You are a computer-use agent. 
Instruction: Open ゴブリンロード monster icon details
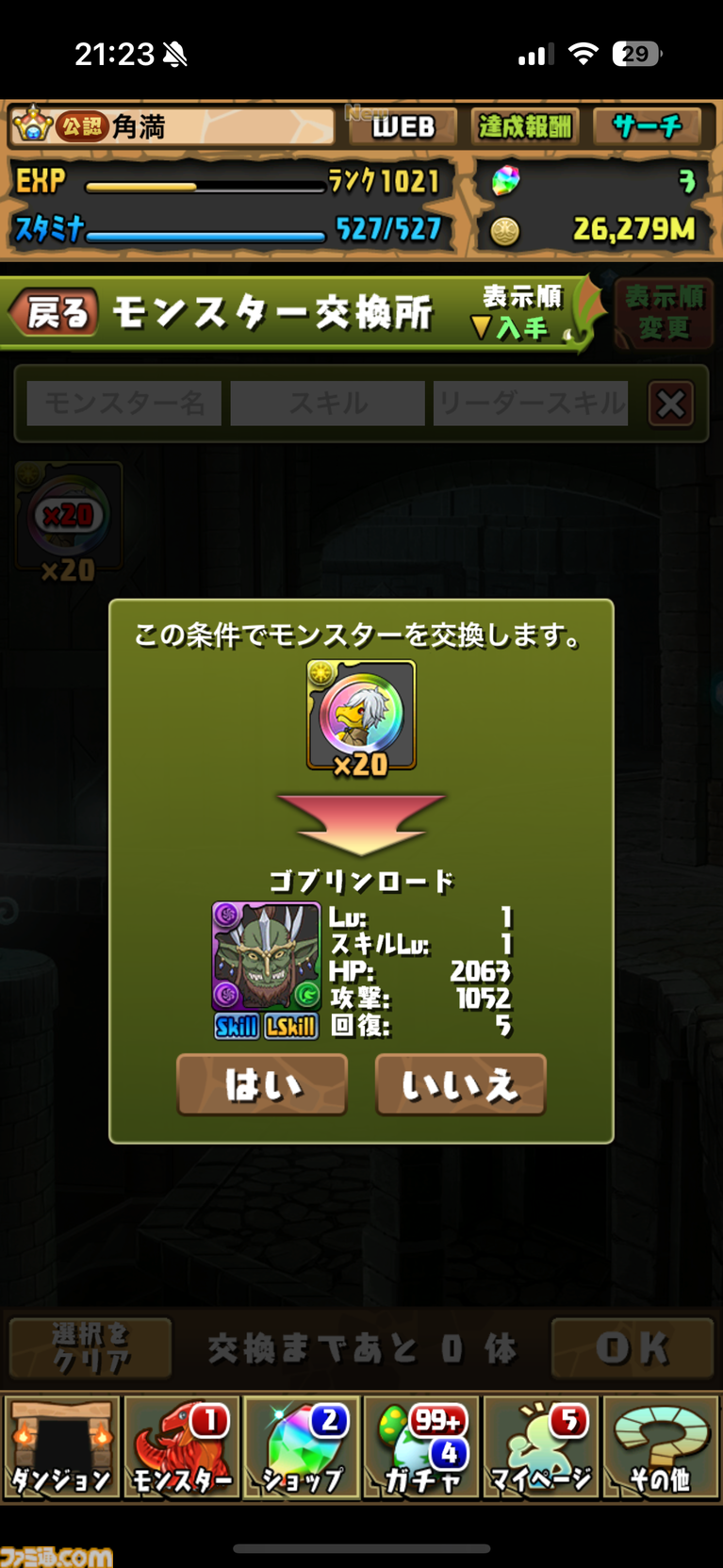pos(267,955)
